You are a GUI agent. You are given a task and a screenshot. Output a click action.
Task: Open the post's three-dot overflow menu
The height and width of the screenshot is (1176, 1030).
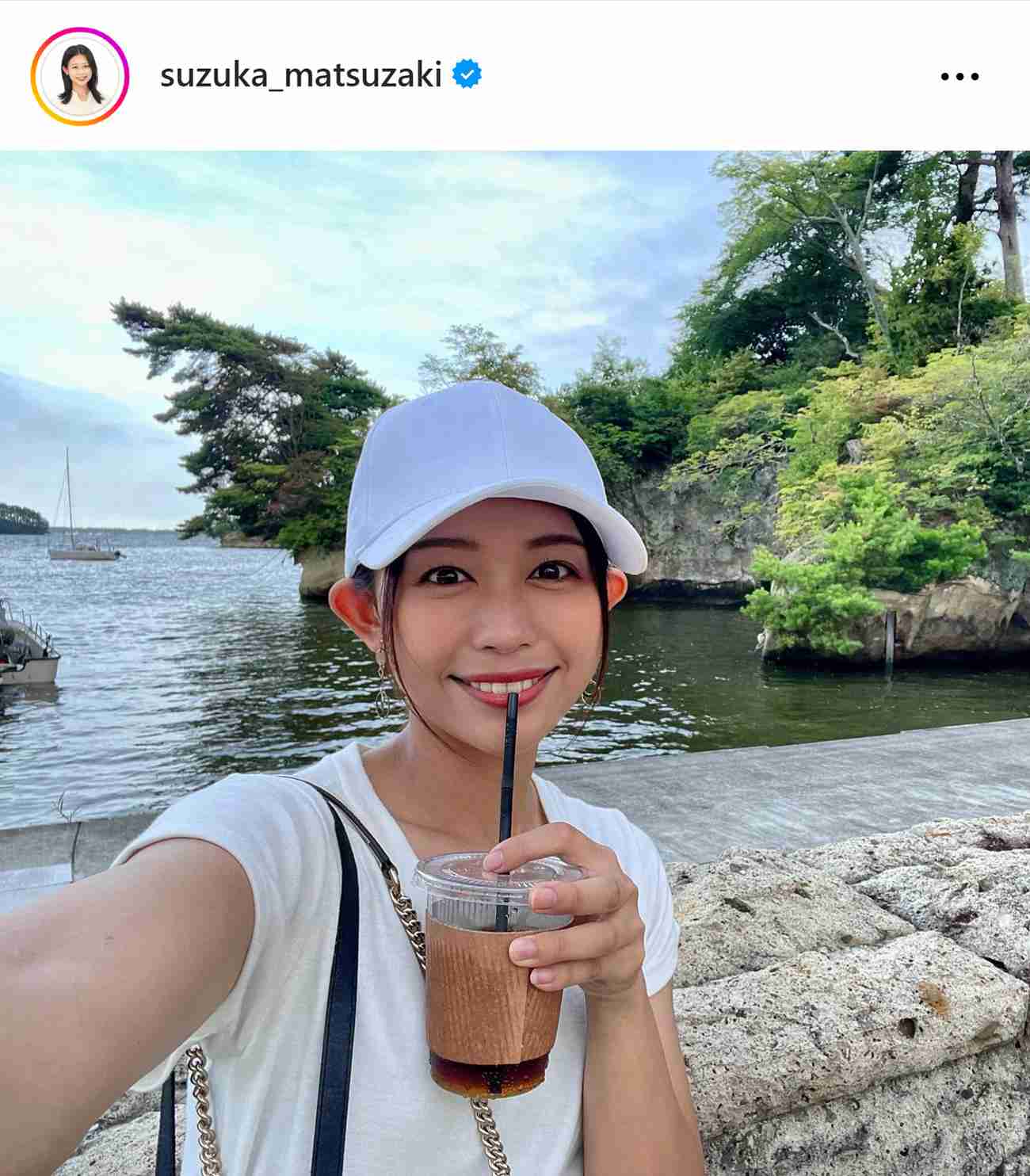click(959, 77)
